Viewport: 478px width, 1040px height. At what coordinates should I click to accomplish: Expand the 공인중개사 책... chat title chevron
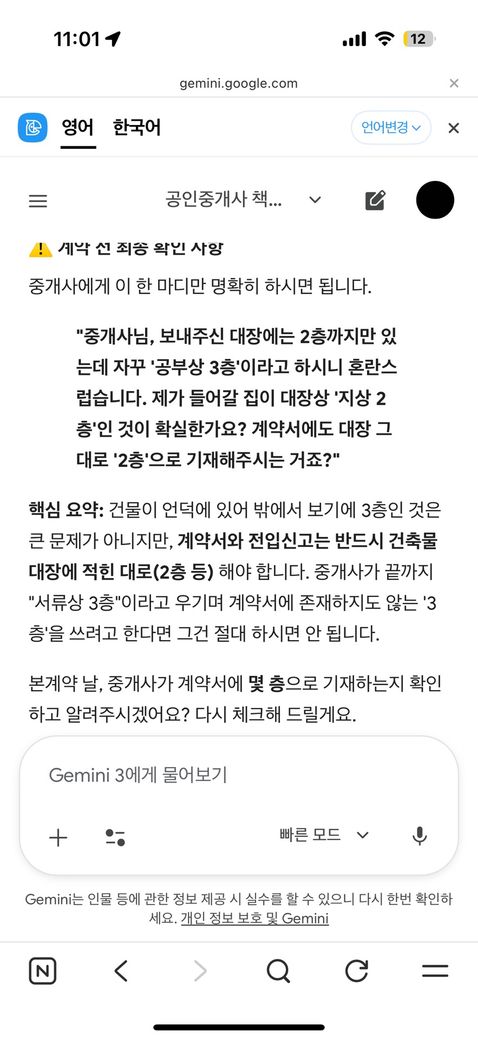pos(316,200)
